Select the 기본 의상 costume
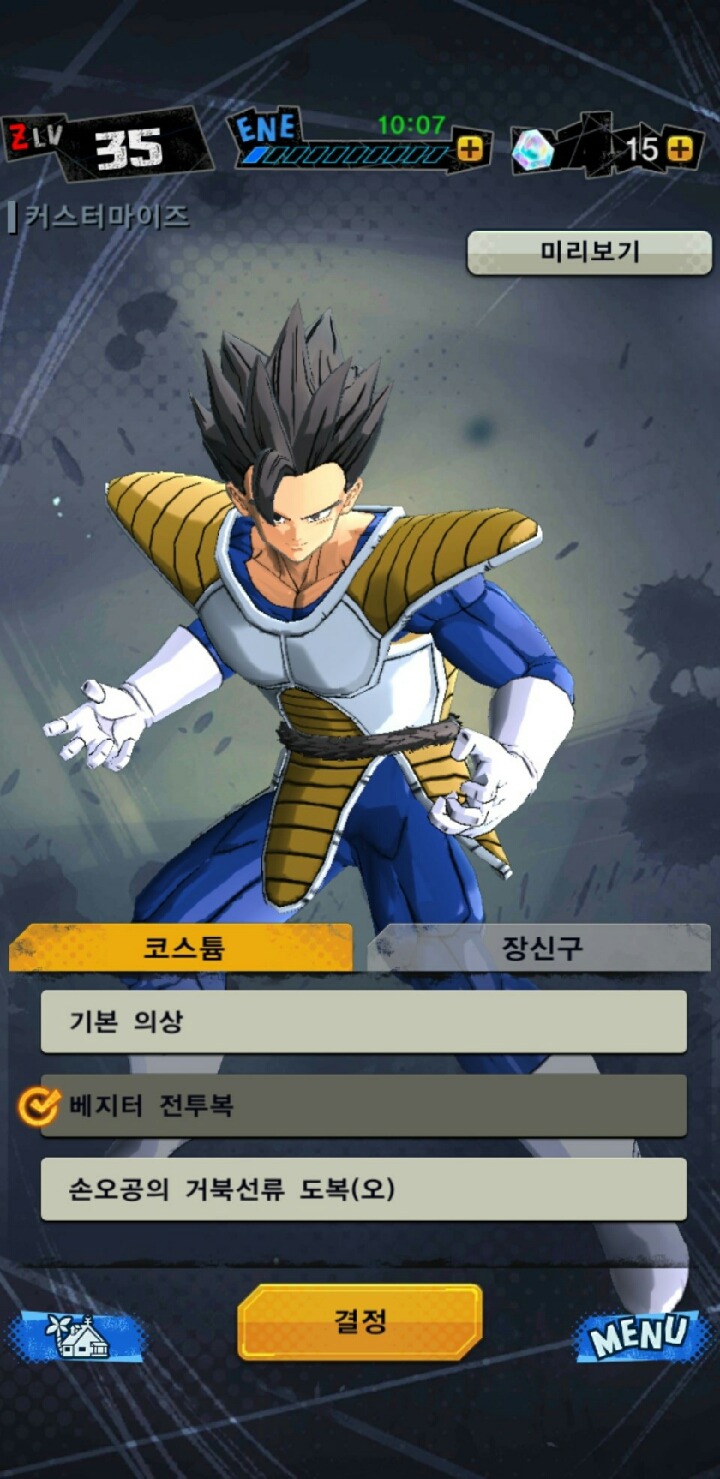 pyautogui.click(x=363, y=1022)
